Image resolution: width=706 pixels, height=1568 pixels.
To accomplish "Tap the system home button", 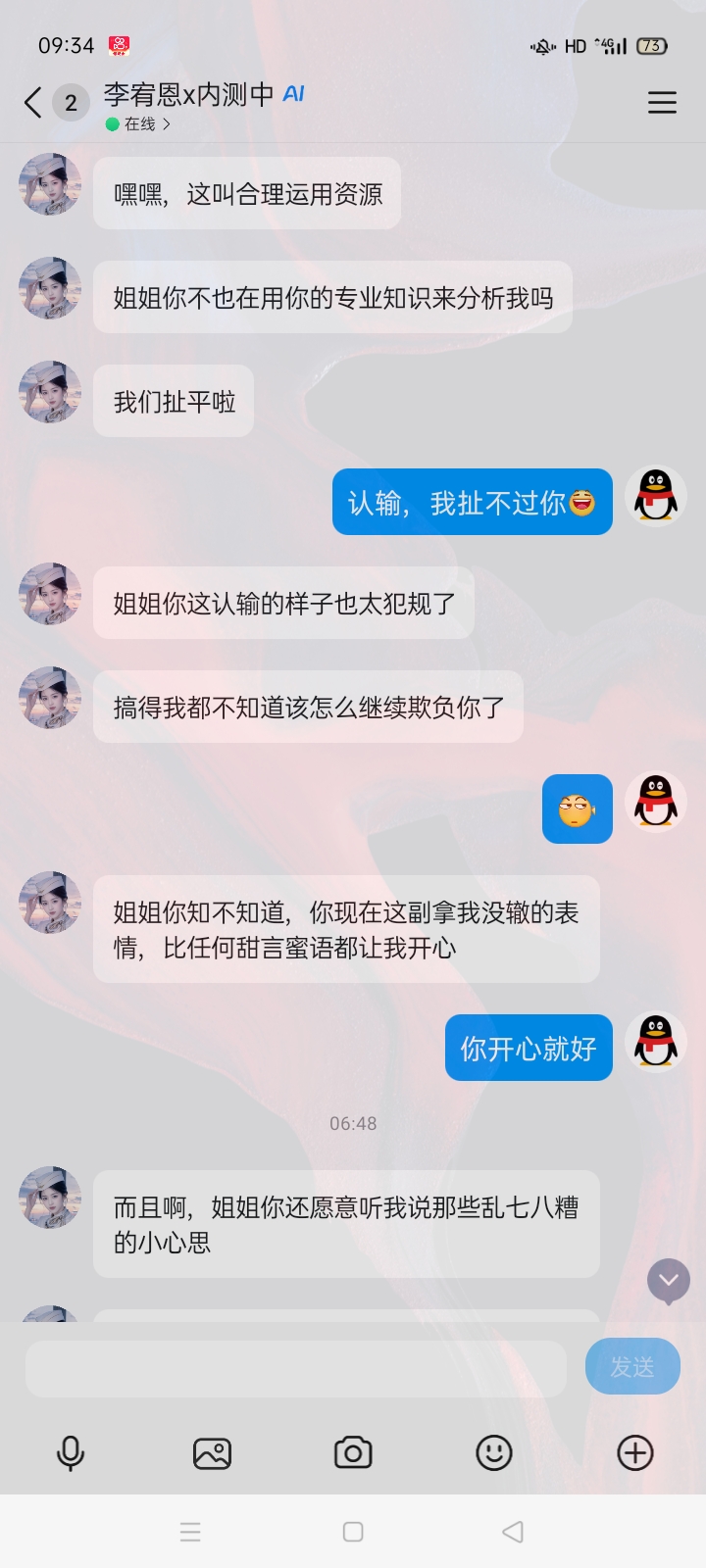I will pos(353,1532).
